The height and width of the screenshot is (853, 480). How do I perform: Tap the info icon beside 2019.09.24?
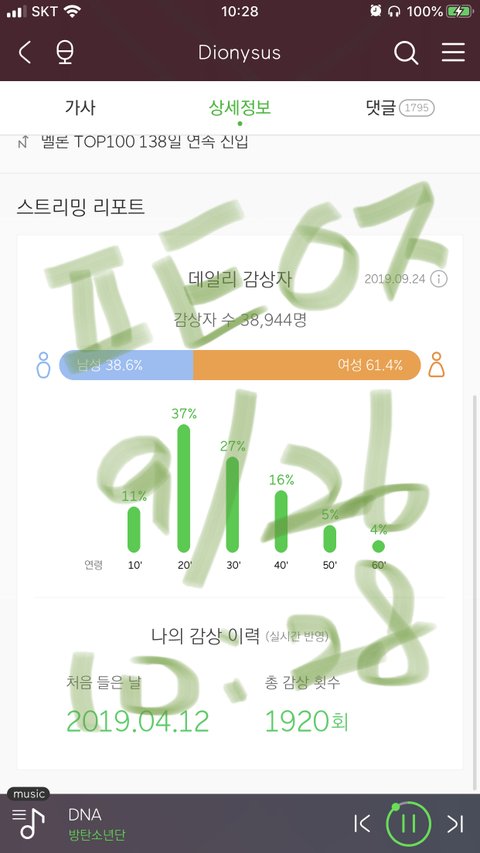439,279
